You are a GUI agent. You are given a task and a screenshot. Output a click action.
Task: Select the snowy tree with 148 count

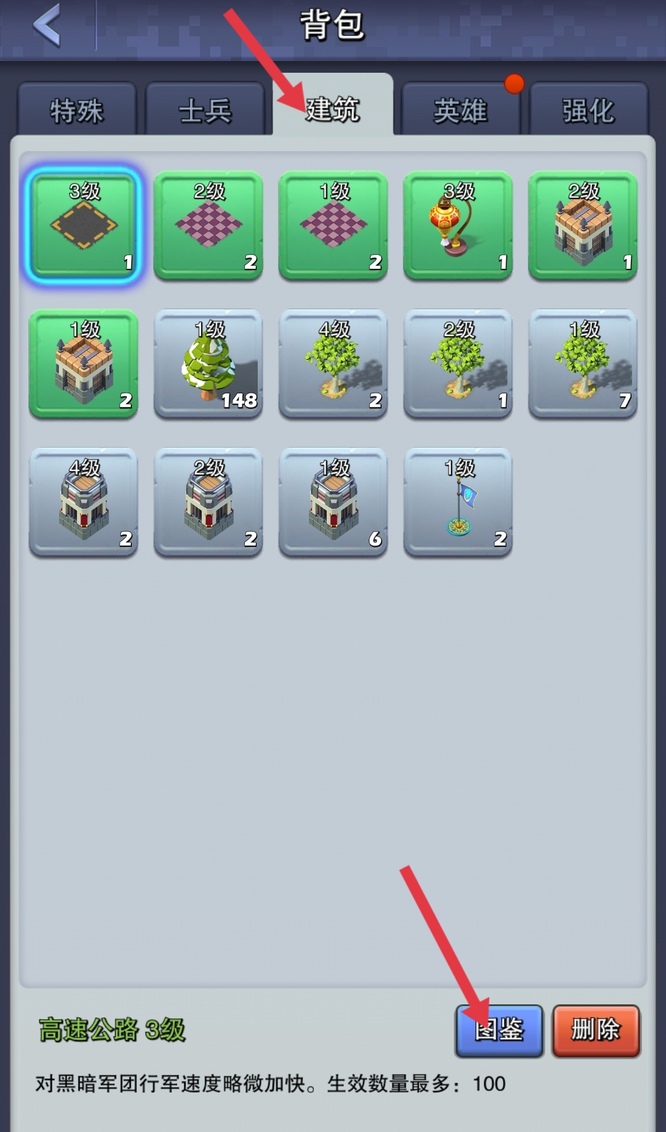(208, 363)
